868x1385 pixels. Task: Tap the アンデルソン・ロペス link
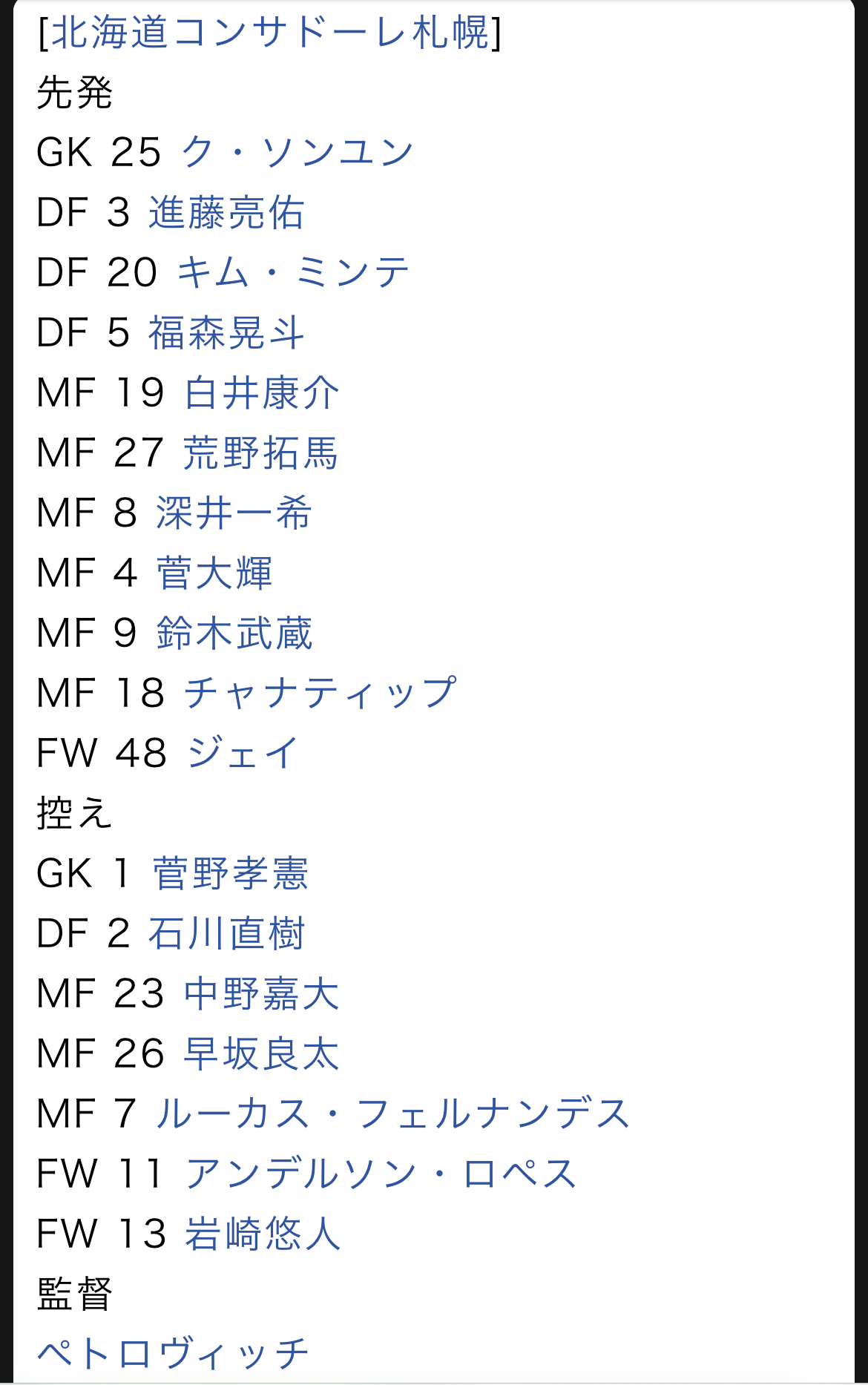pos(381,1174)
